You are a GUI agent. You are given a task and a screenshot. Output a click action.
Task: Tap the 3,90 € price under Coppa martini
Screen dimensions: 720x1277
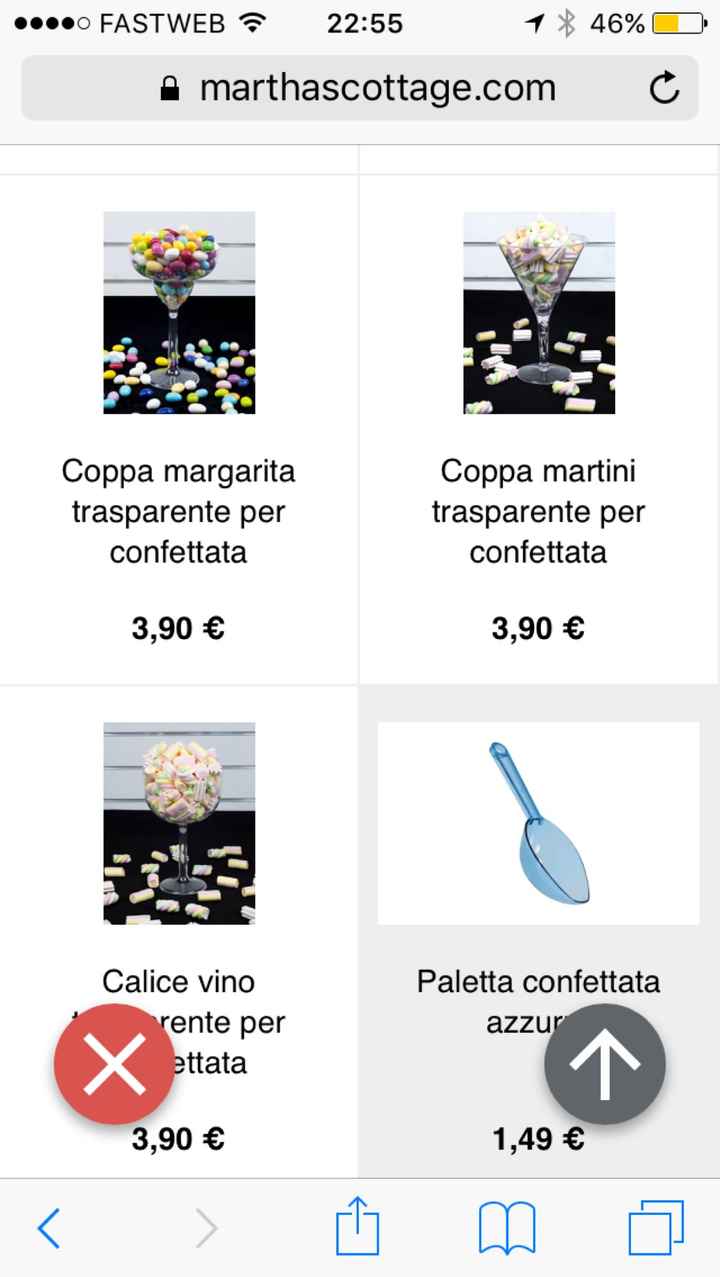[x=538, y=628]
